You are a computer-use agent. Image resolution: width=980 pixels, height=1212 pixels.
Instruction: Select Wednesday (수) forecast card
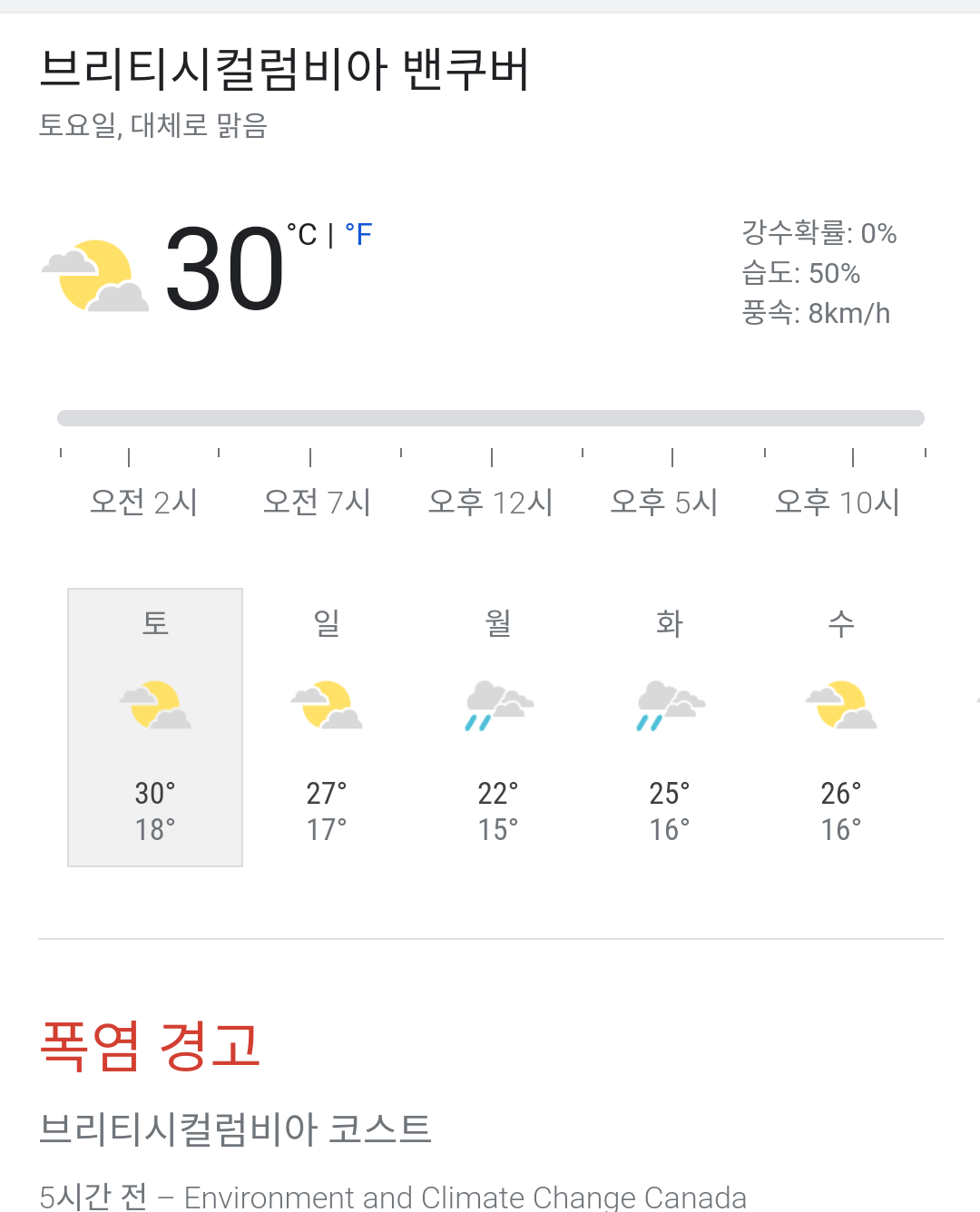(x=841, y=727)
